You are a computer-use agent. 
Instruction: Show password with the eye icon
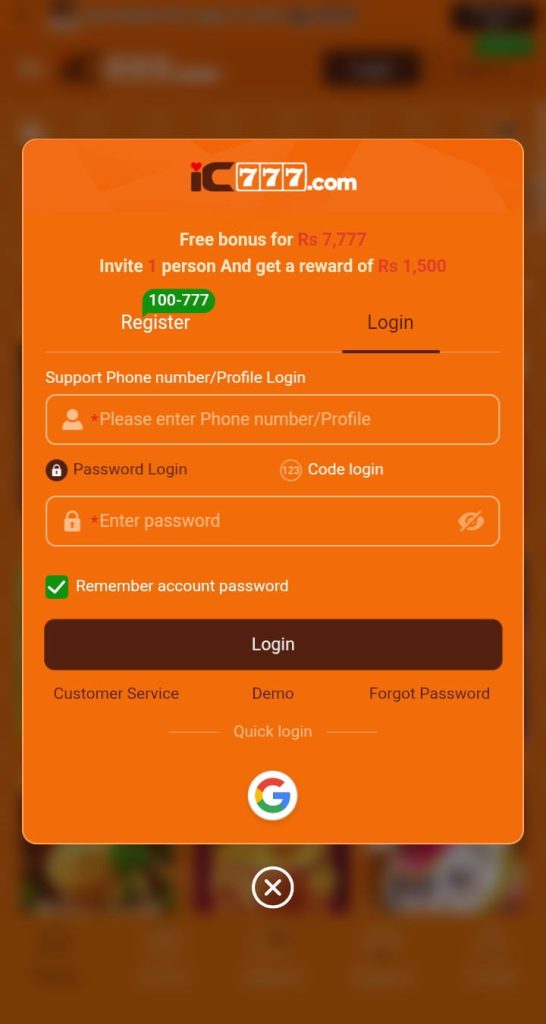click(471, 521)
